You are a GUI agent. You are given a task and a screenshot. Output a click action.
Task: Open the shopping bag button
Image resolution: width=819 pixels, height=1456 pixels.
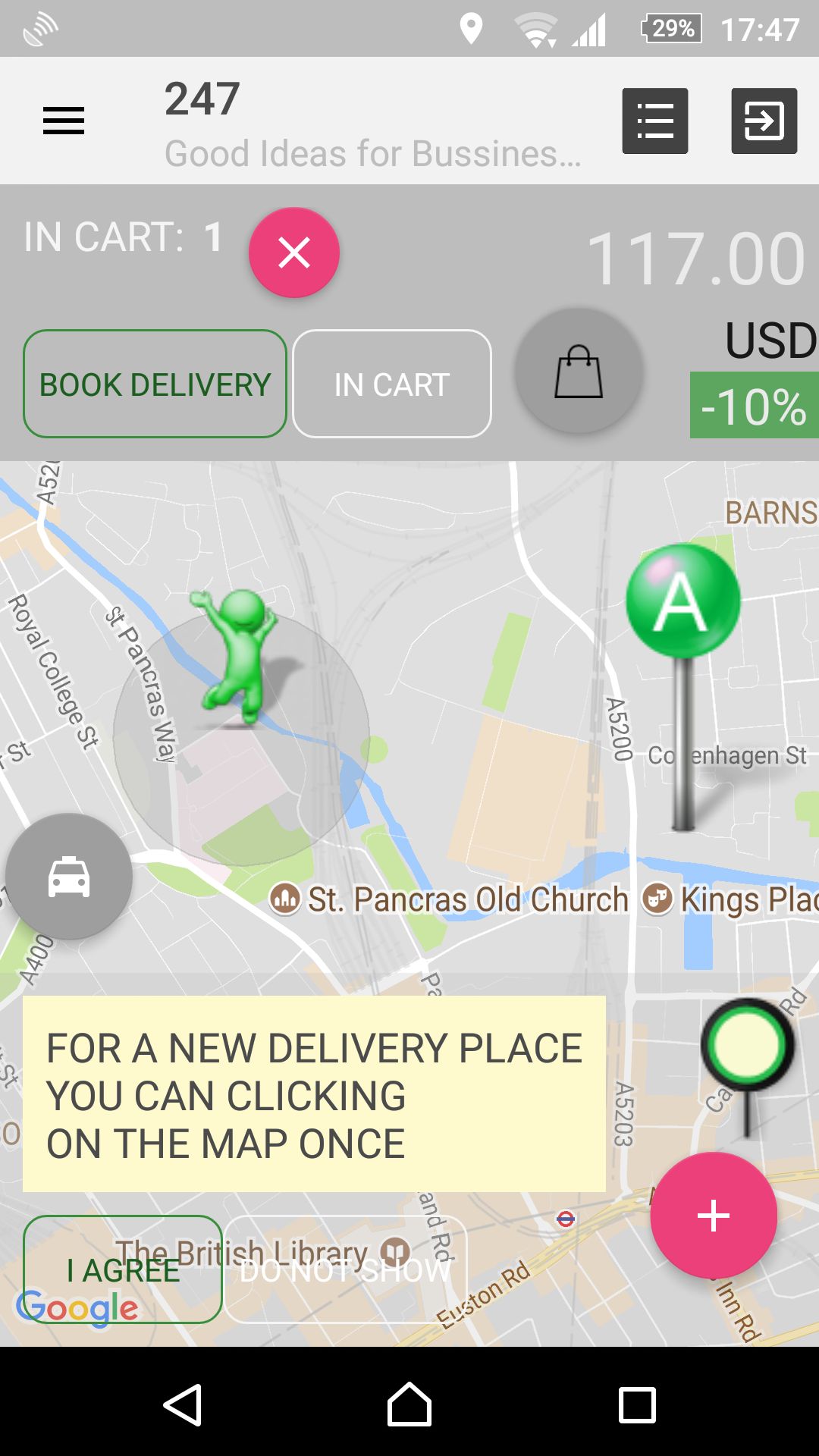point(579,371)
